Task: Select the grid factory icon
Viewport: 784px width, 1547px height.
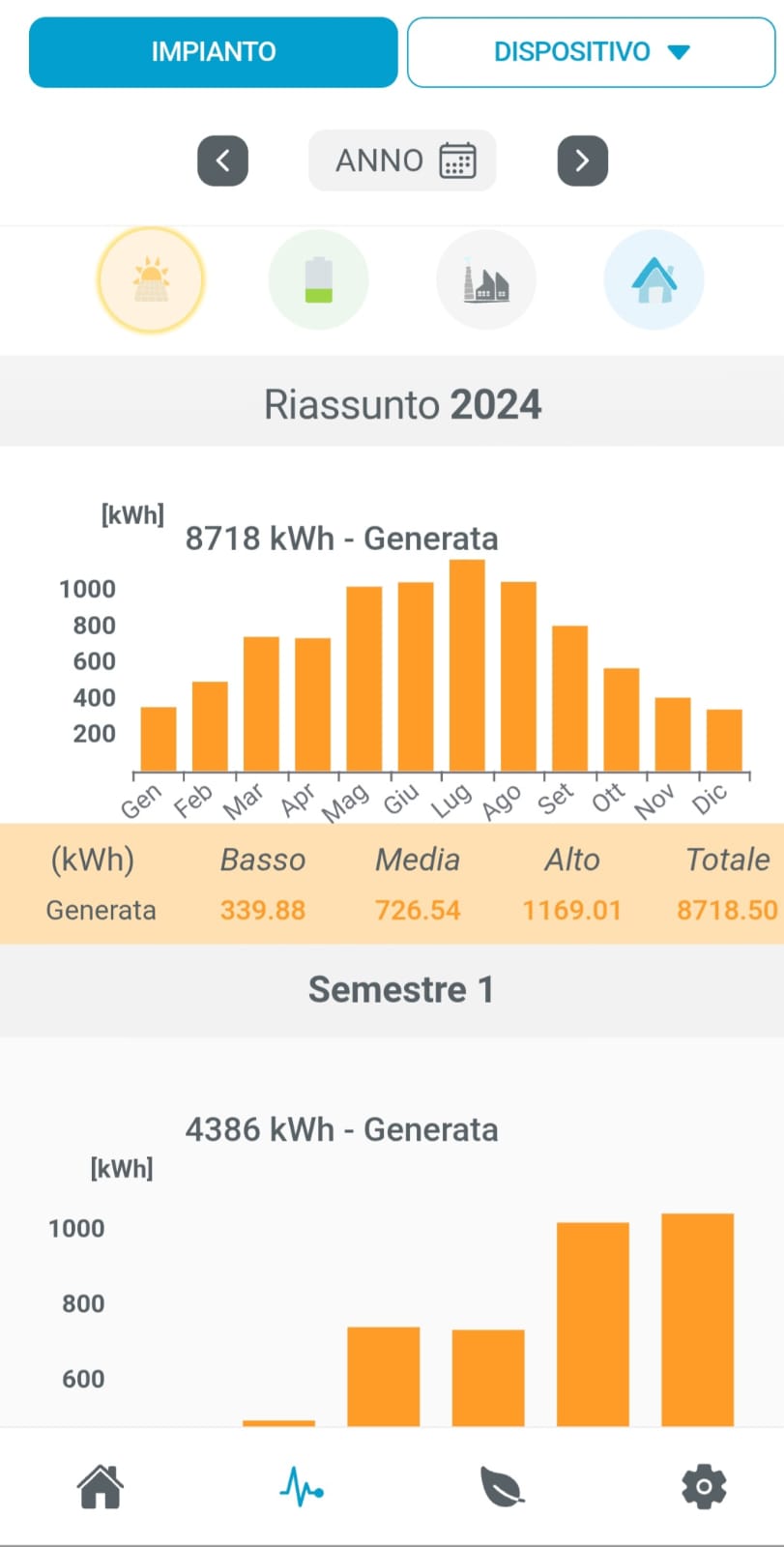Action: 486,280
